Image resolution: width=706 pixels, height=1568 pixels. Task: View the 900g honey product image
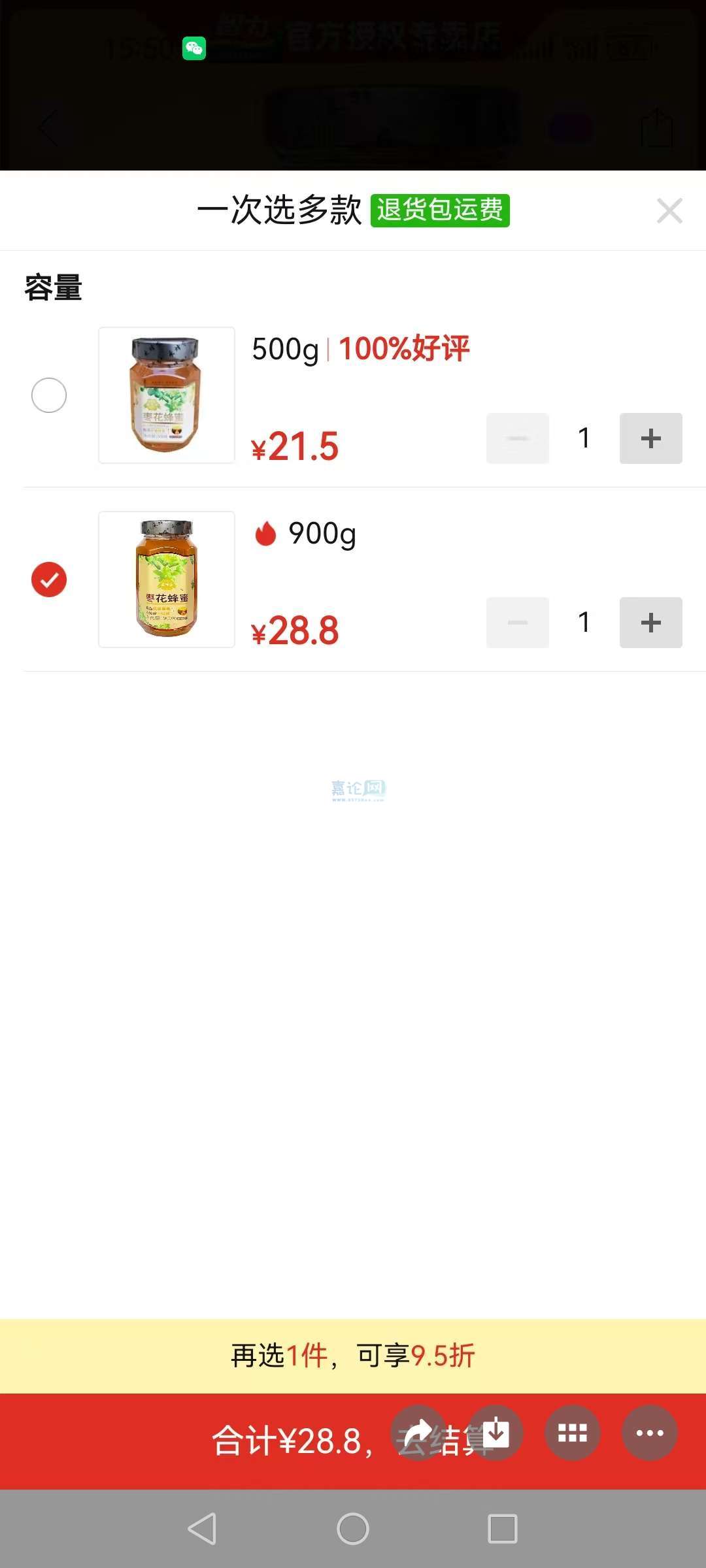pyautogui.click(x=167, y=580)
